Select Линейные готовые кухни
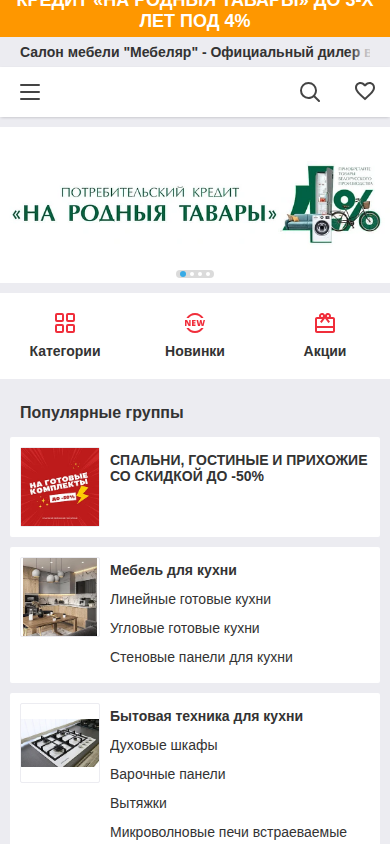This screenshot has width=390, height=844. coord(190,599)
